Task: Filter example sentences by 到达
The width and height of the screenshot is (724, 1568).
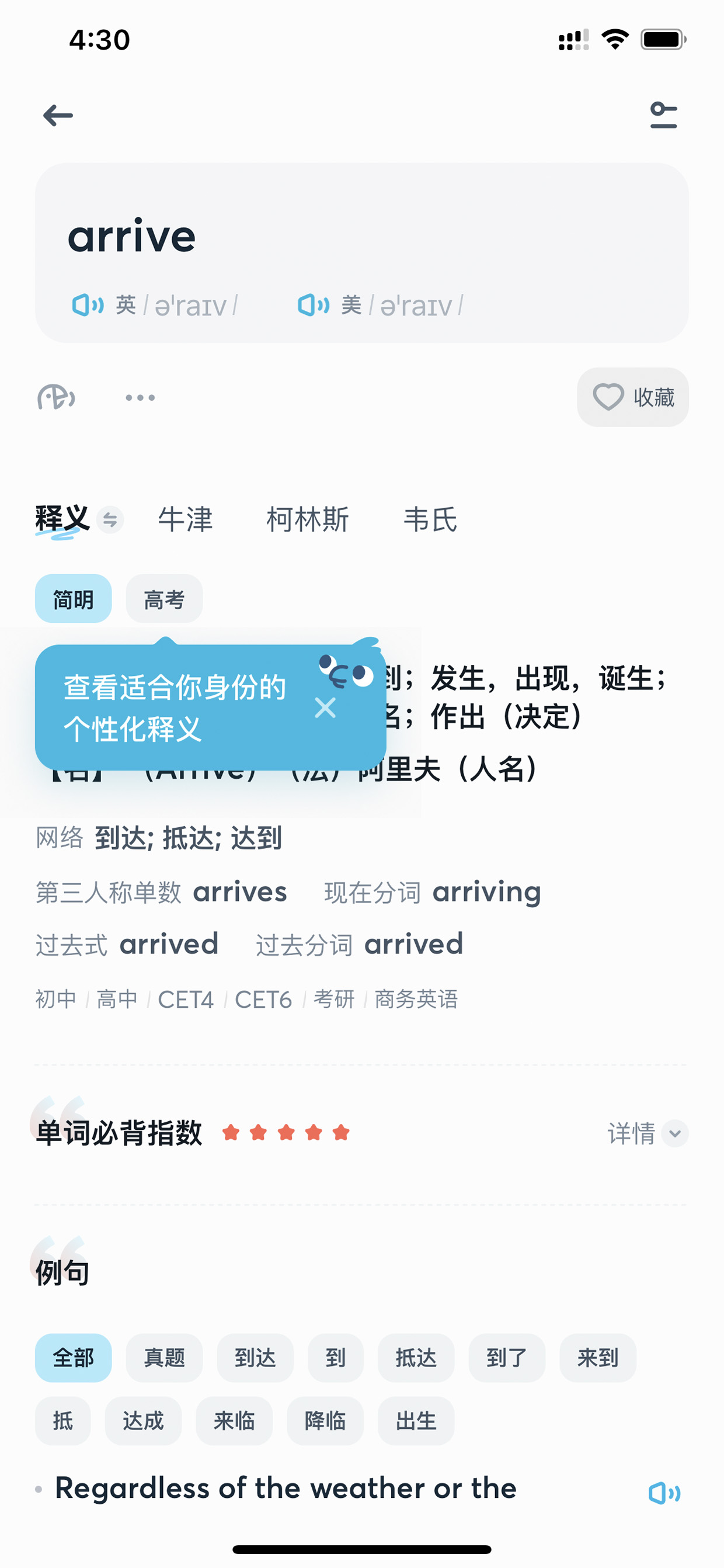Action: pyautogui.click(x=256, y=1357)
